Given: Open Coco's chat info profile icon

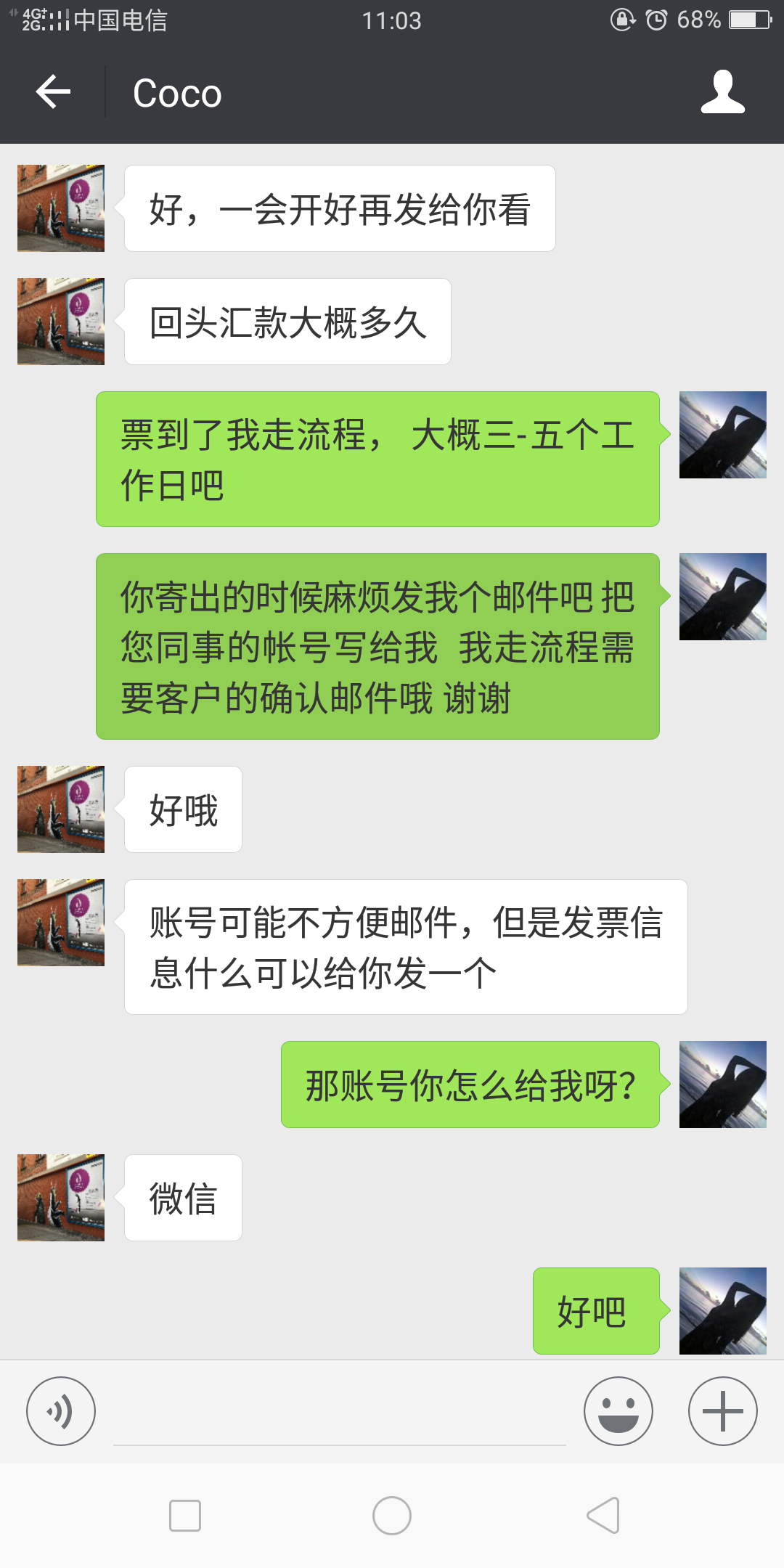Looking at the screenshot, I should click(722, 92).
